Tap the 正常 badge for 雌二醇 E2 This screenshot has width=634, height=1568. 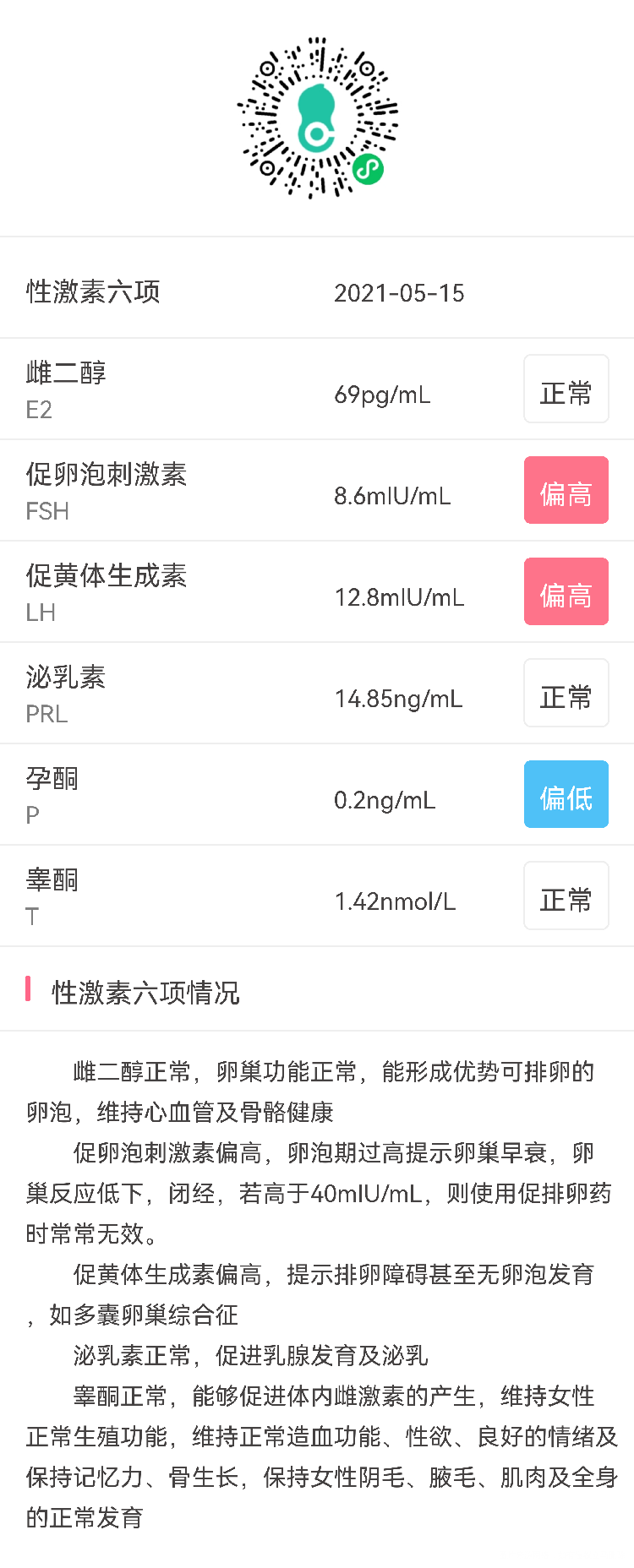[x=566, y=388]
